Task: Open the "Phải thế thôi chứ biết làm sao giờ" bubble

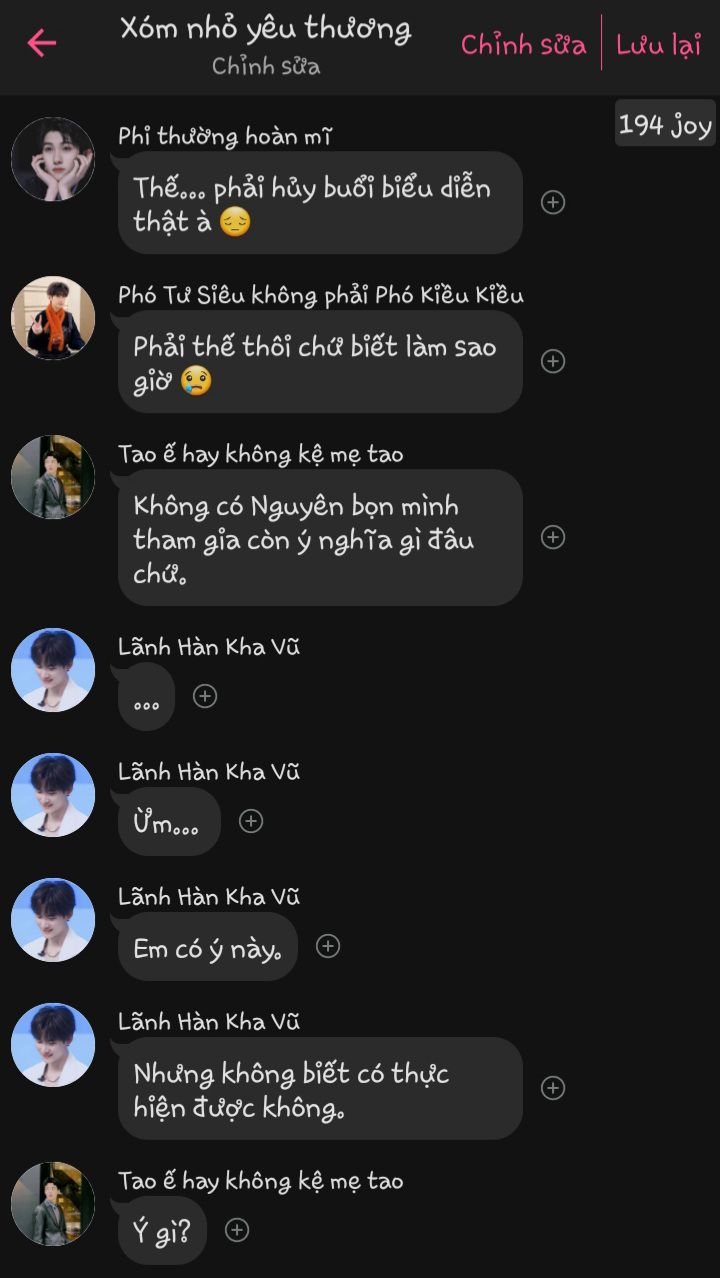Action: [x=320, y=362]
